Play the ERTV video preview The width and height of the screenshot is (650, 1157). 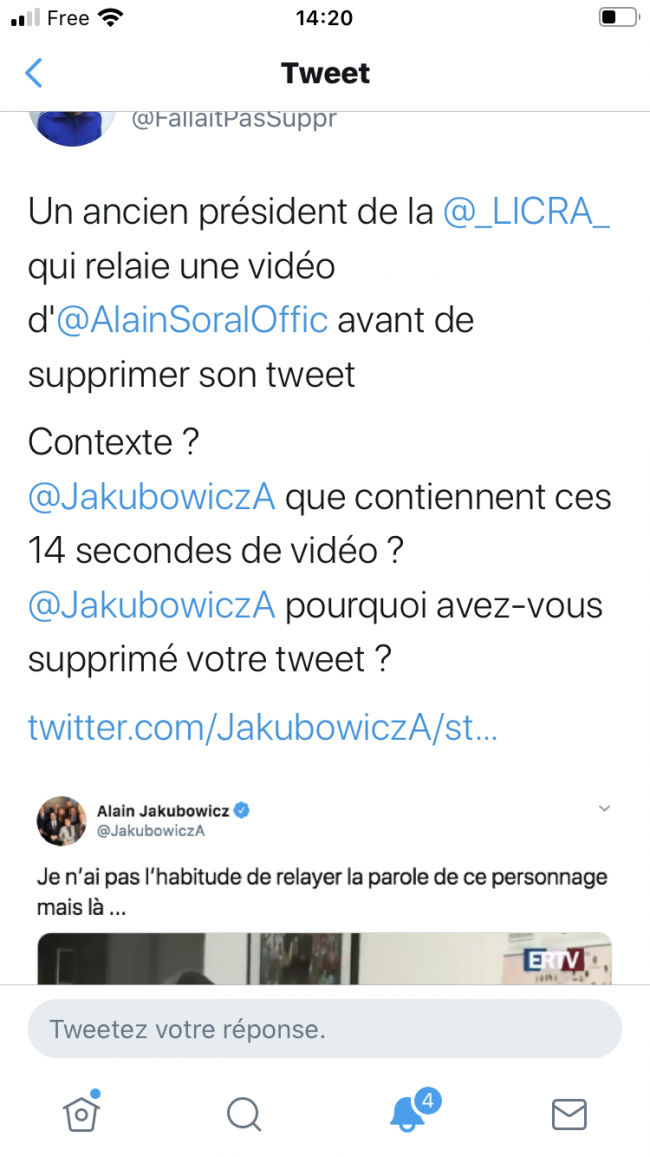[325, 959]
